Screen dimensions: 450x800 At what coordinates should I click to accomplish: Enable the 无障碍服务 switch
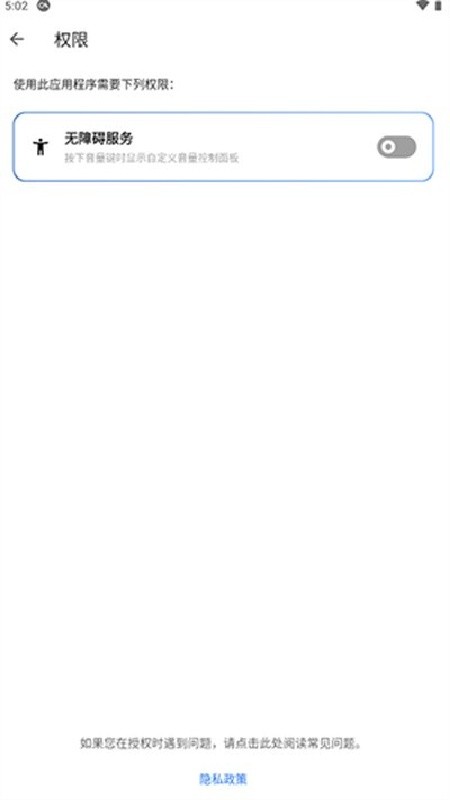point(396,147)
